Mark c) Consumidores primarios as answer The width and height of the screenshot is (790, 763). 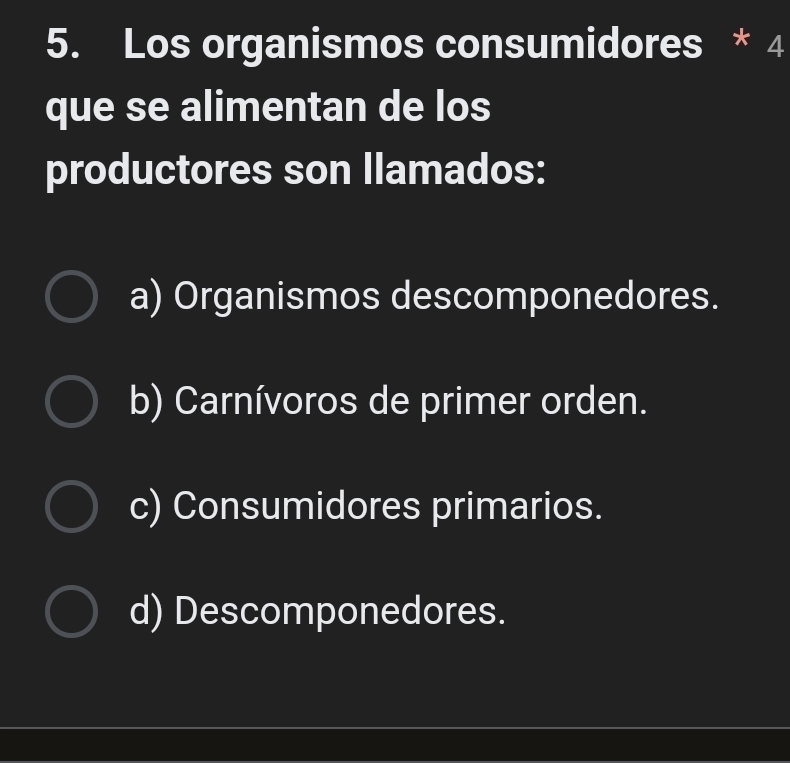click(72, 507)
